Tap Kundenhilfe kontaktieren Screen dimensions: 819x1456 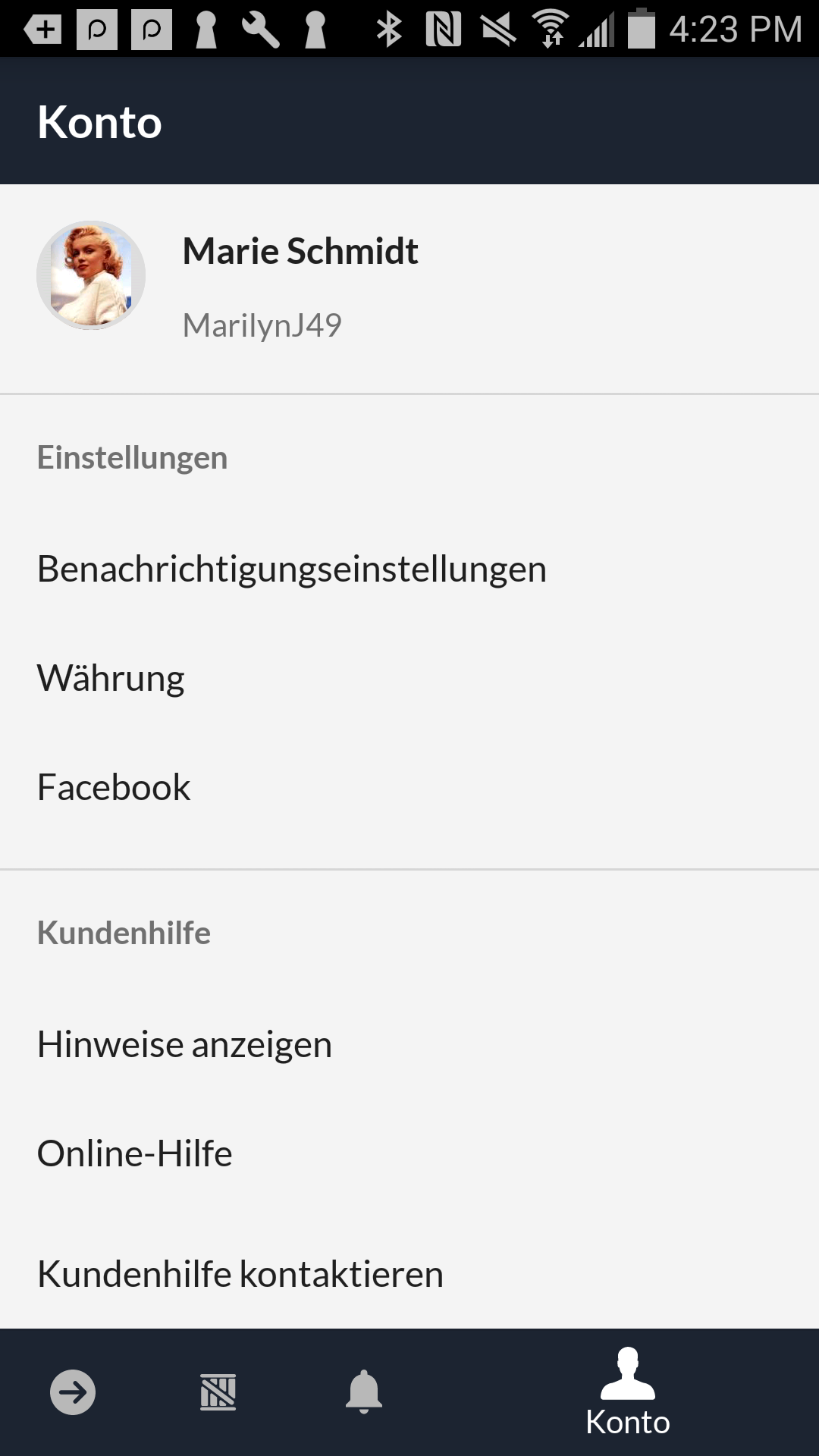(240, 1274)
